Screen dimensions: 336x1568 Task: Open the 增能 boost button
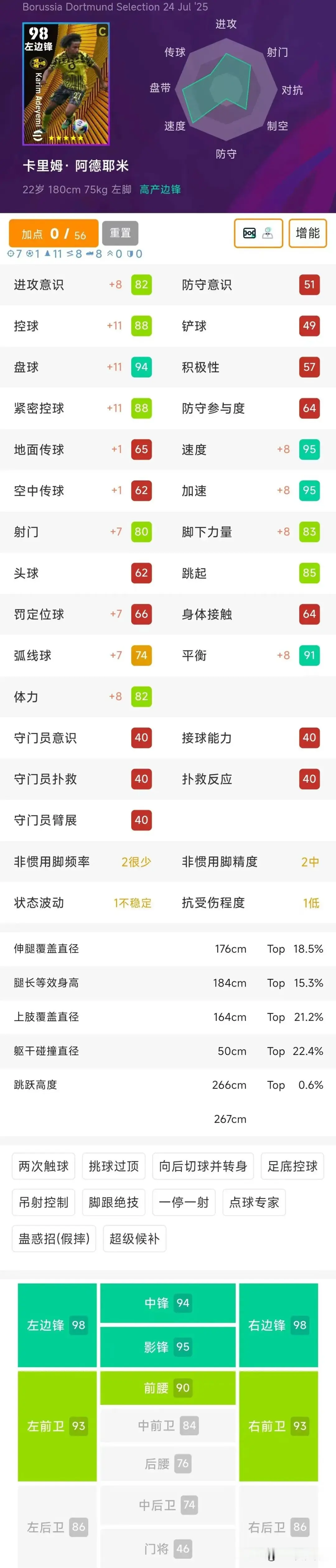tap(307, 233)
